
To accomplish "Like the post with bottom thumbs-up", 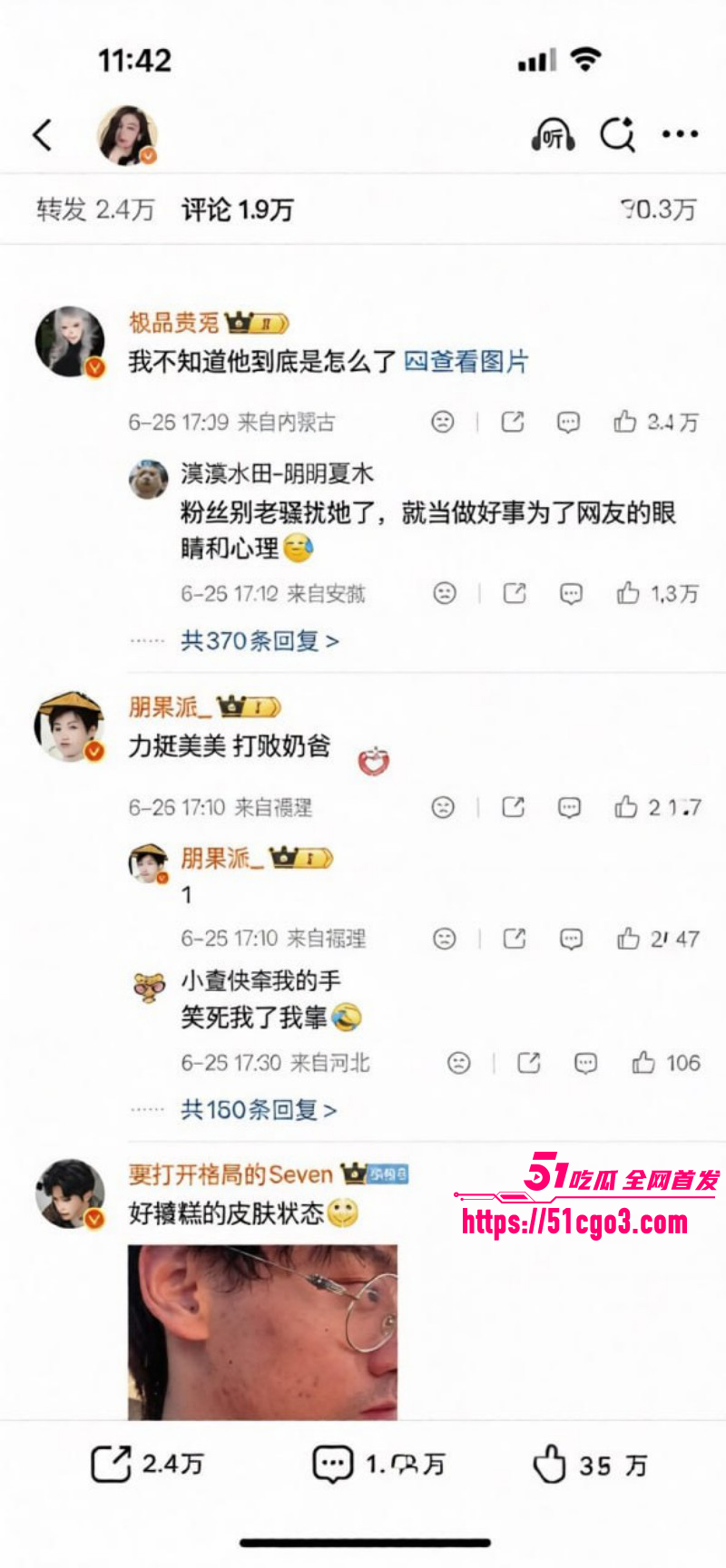I will pyautogui.click(x=590, y=1464).
